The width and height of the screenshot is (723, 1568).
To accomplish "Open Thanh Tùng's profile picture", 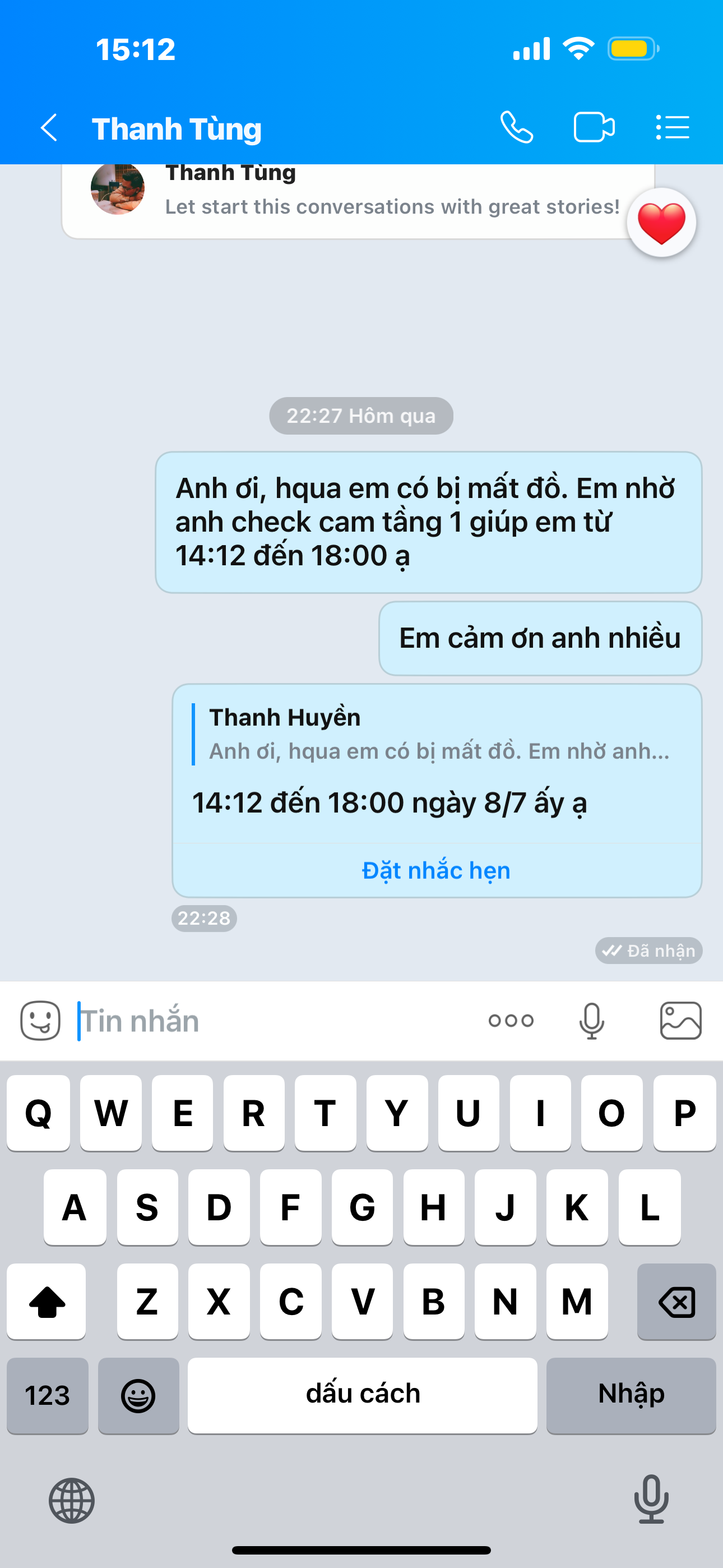I will pyautogui.click(x=118, y=188).
